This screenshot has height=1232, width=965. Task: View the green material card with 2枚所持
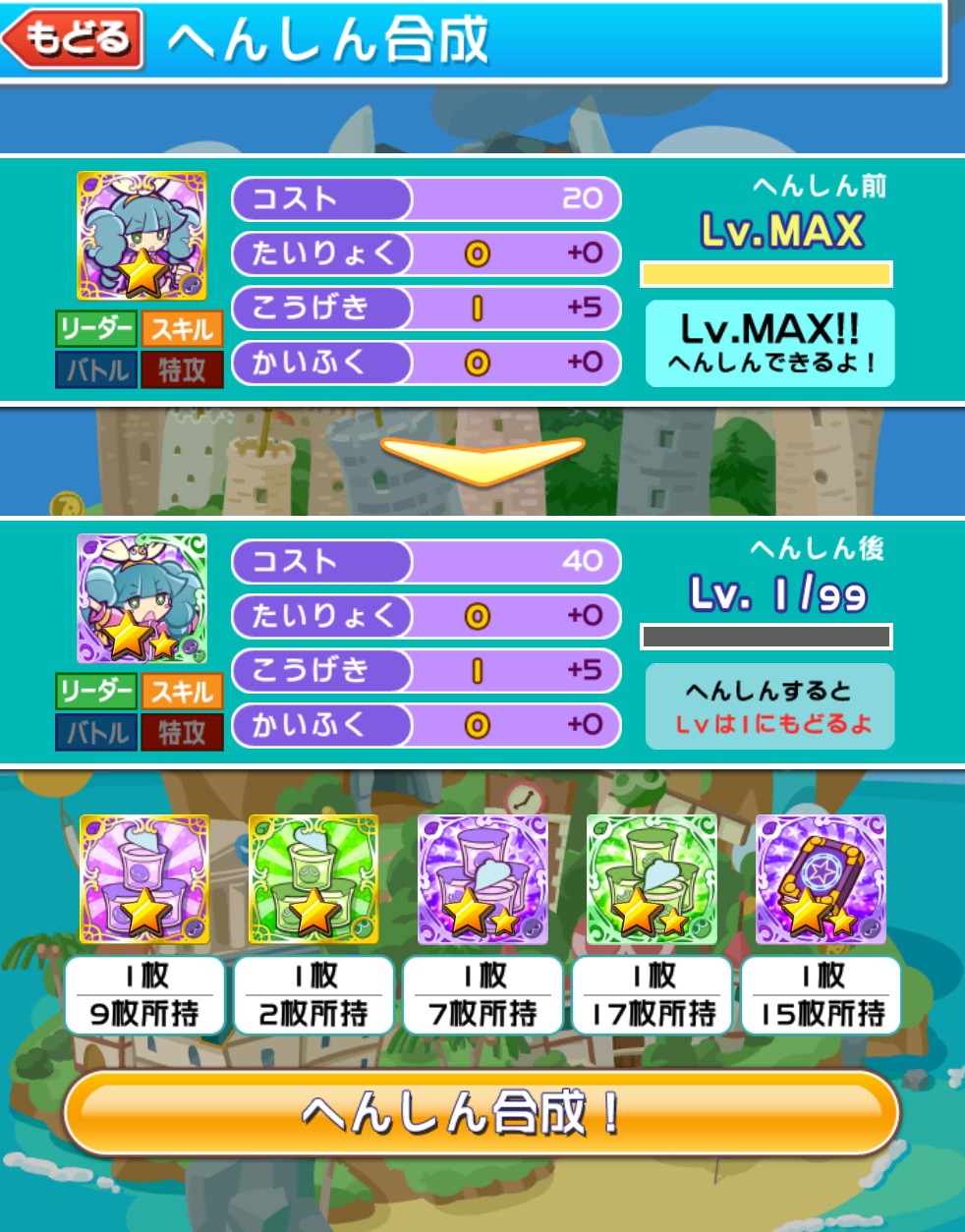coord(313,879)
